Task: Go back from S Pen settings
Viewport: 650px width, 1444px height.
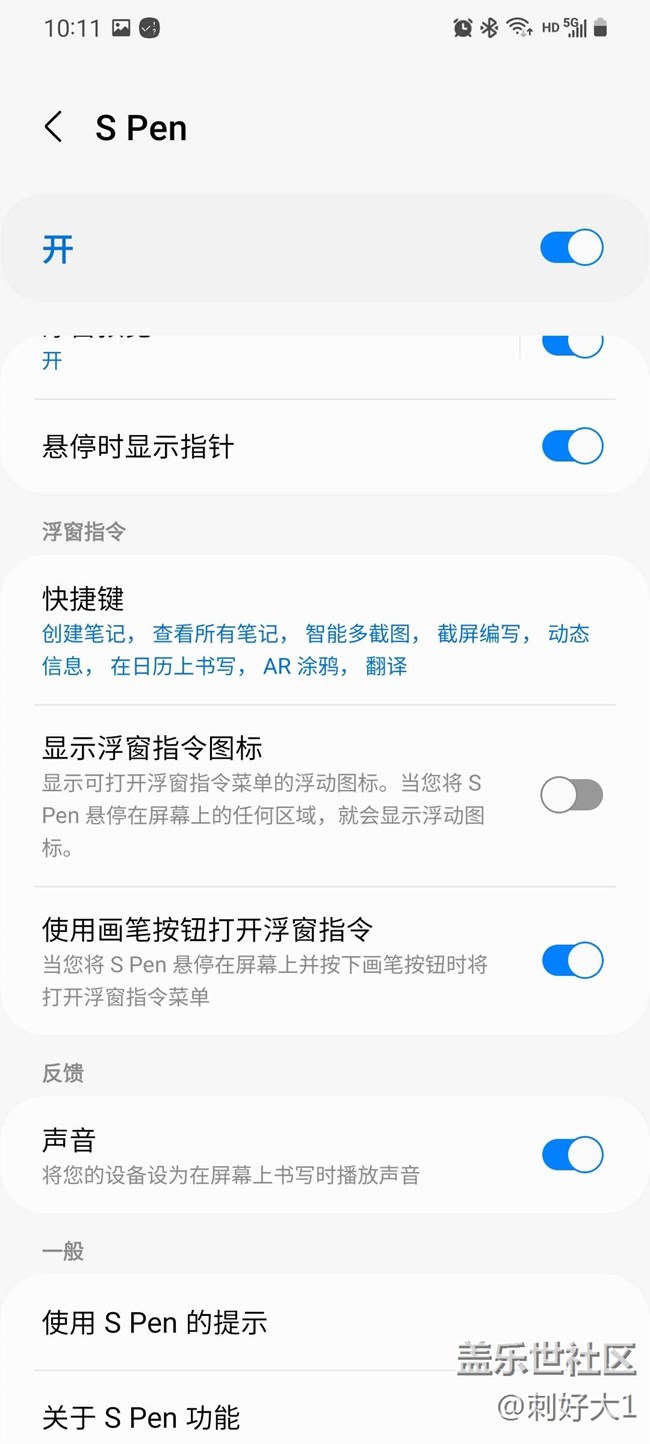Action: coord(54,128)
